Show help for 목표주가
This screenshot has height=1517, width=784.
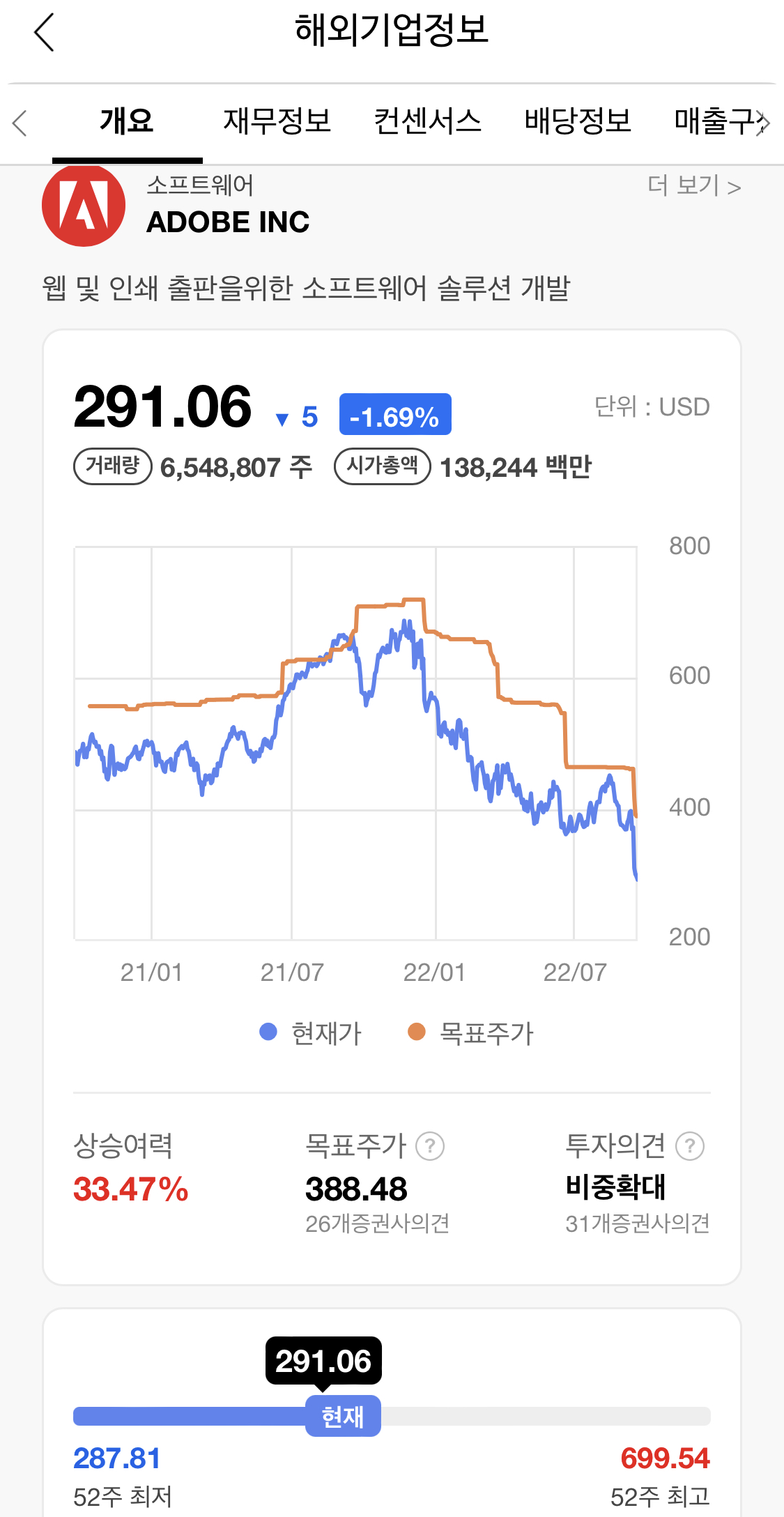point(430,1146)
